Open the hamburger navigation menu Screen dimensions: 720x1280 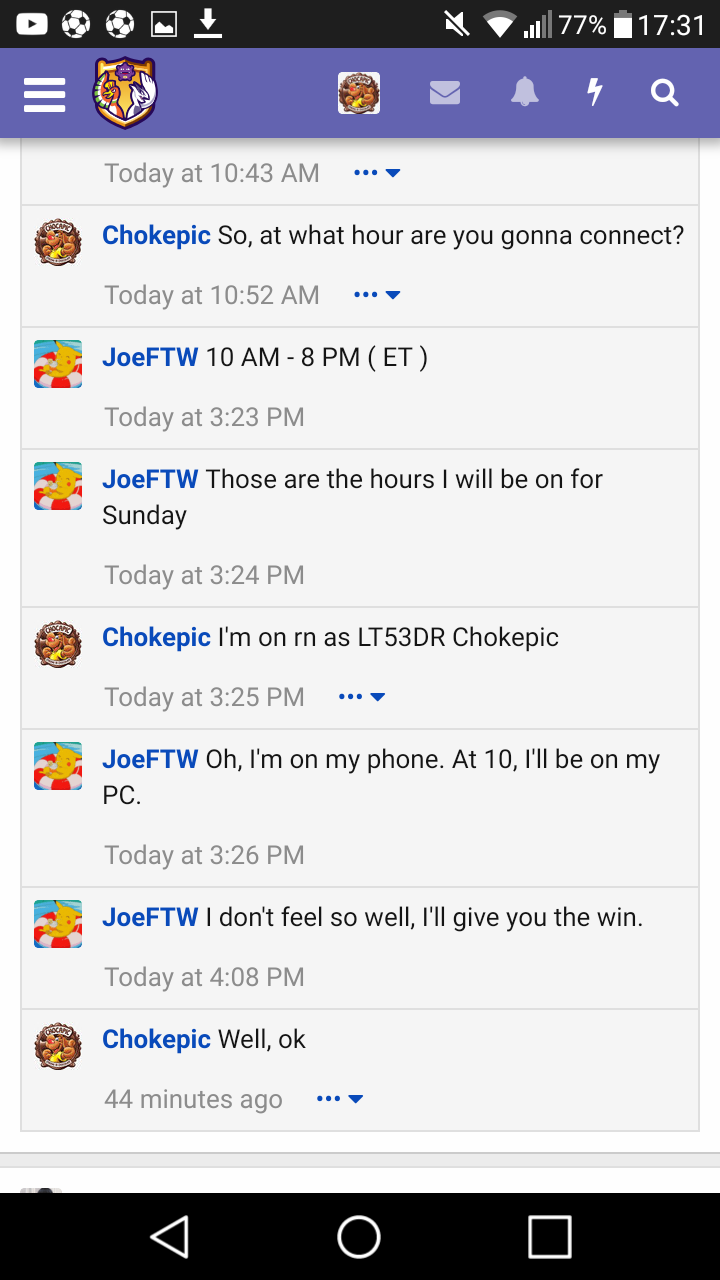point(44,94)
